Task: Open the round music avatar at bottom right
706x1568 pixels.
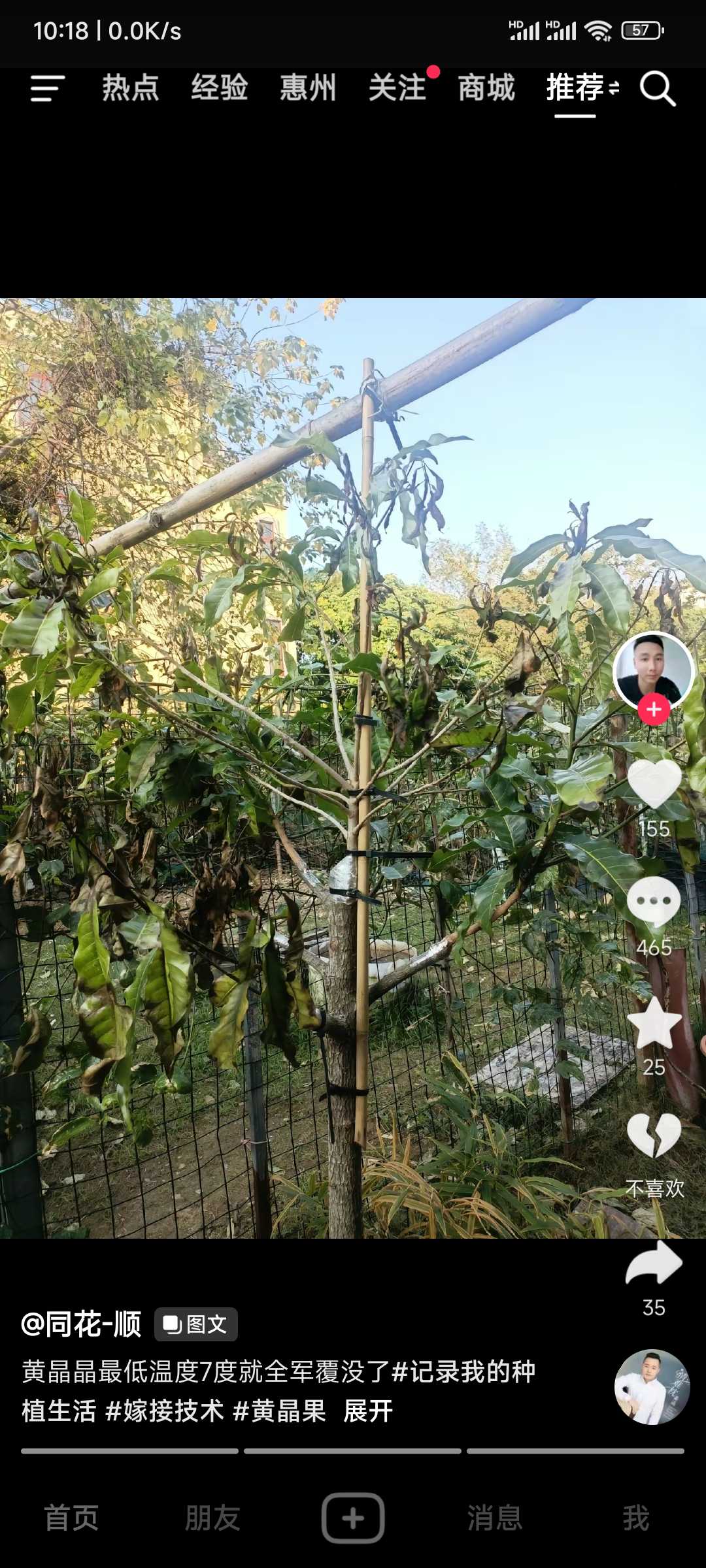Action: (x=652, y=1386)
